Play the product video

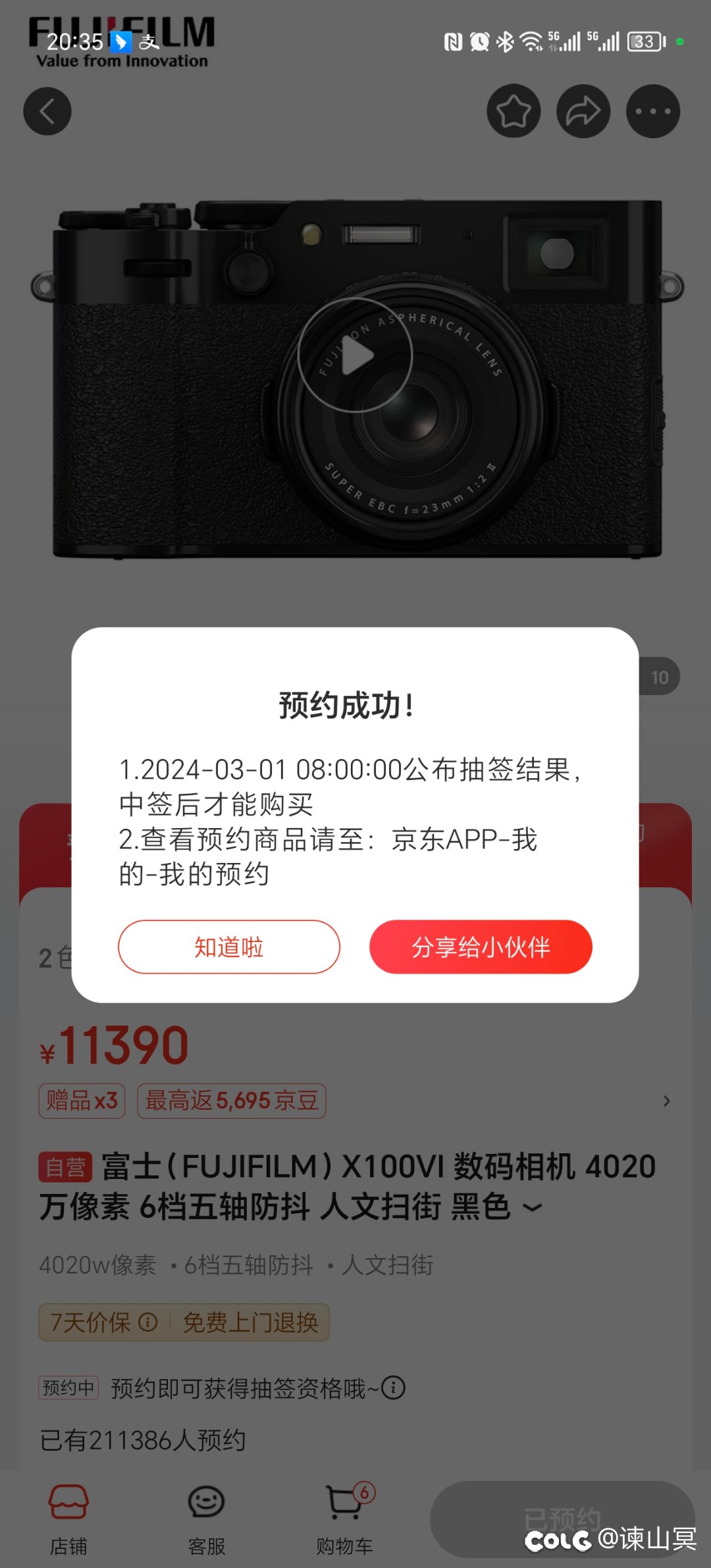[355, 355]
